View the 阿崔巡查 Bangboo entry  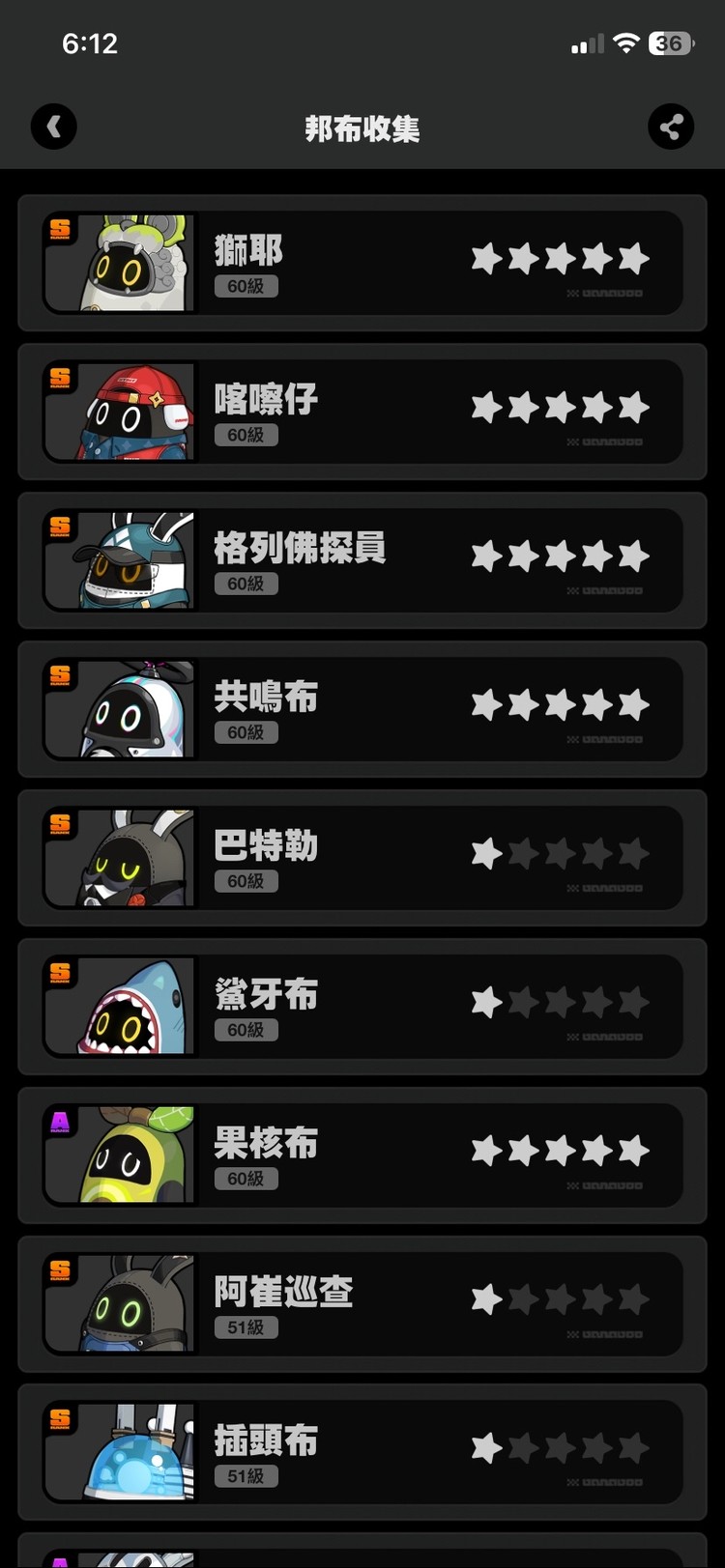tap(362, 1304)
